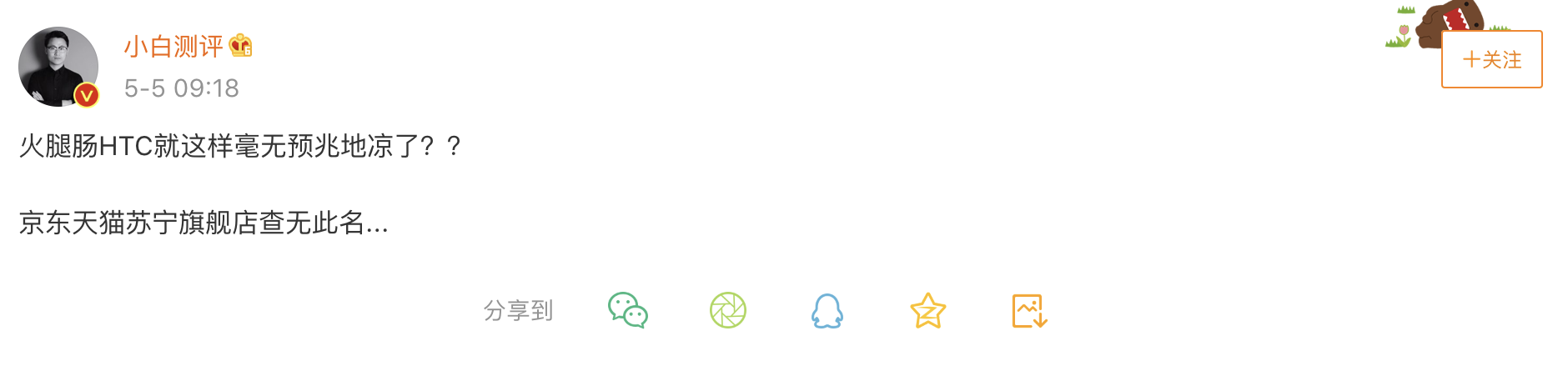Viewport: 1568px width, 376px height.
Task: Share the post to Qzone
Action: (927, 311)
